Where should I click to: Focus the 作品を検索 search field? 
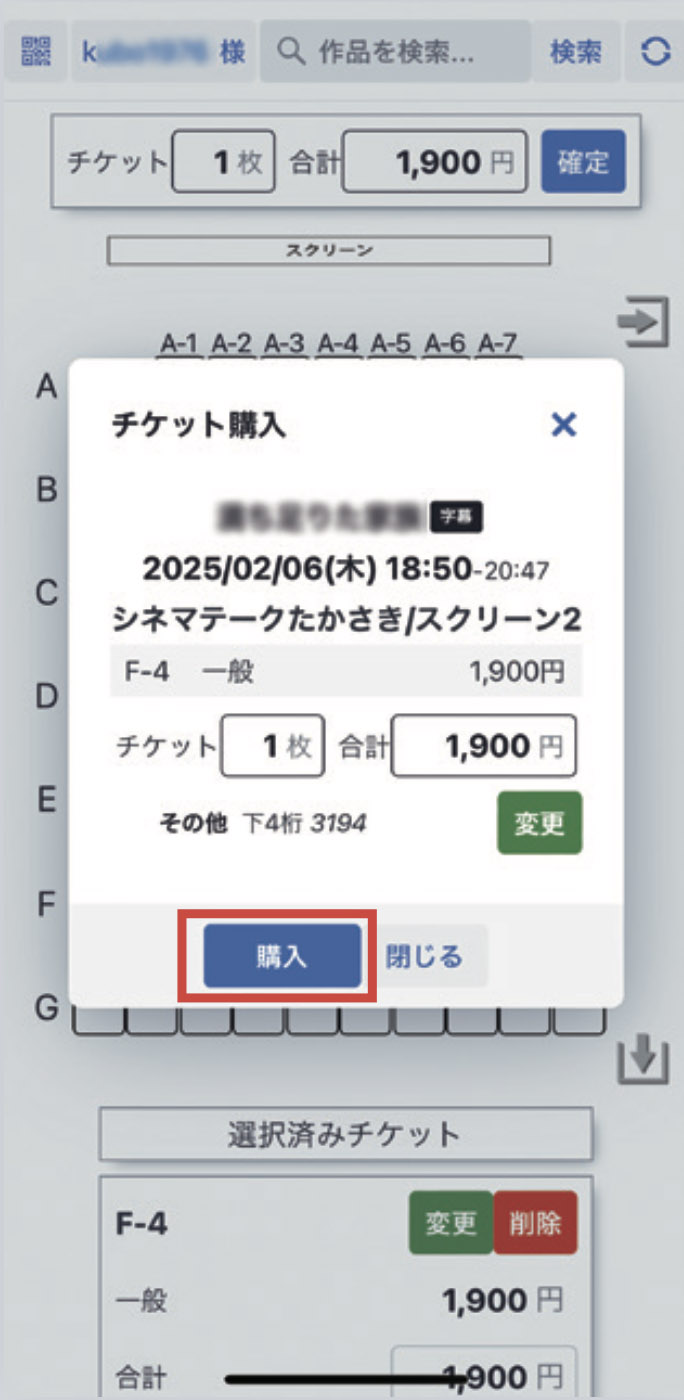tap(395, 52)
